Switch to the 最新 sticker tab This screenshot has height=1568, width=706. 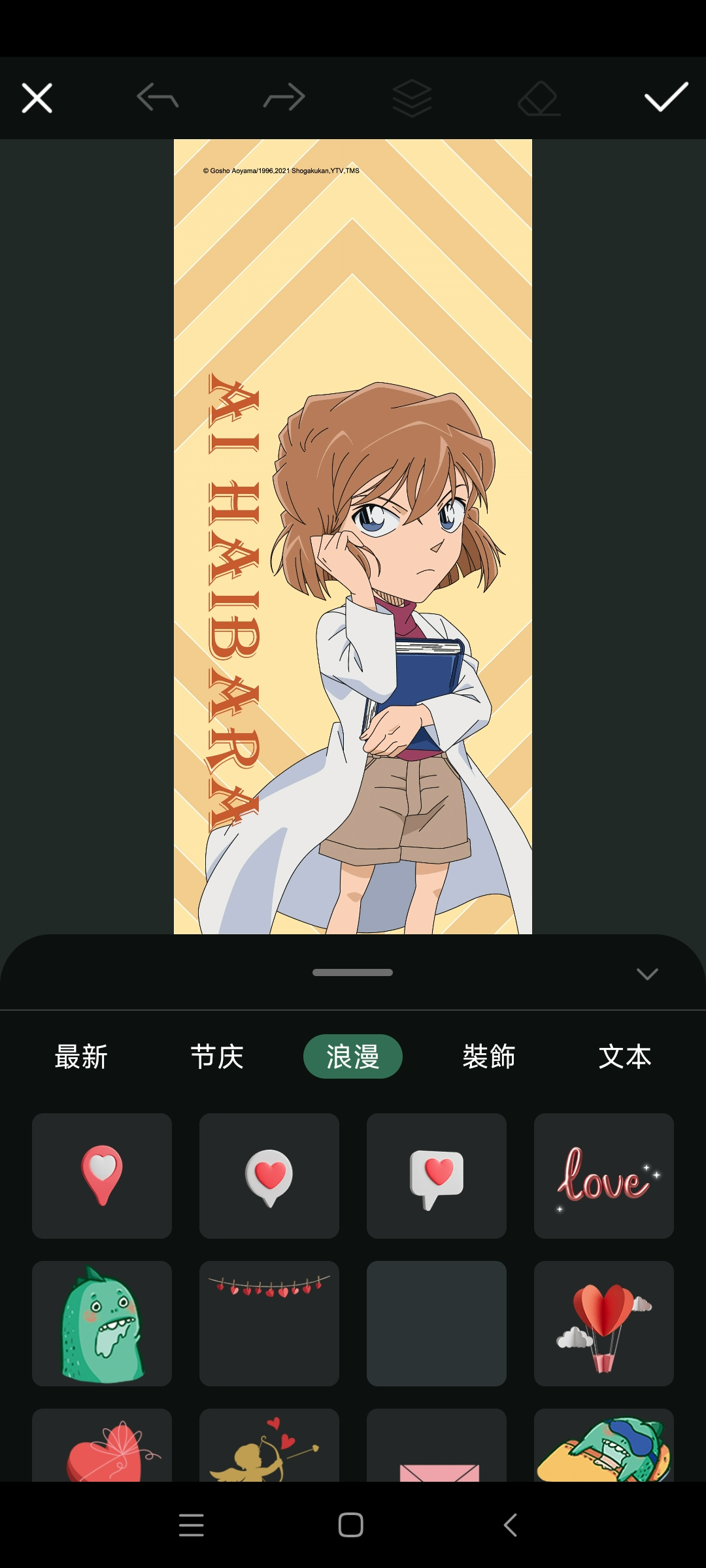81,1056
